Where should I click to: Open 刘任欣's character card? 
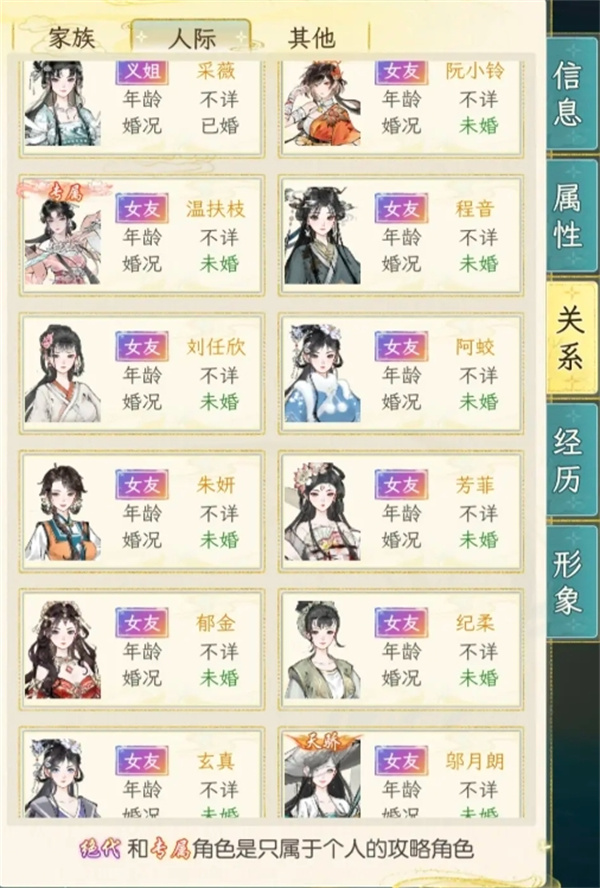(142, 374)
